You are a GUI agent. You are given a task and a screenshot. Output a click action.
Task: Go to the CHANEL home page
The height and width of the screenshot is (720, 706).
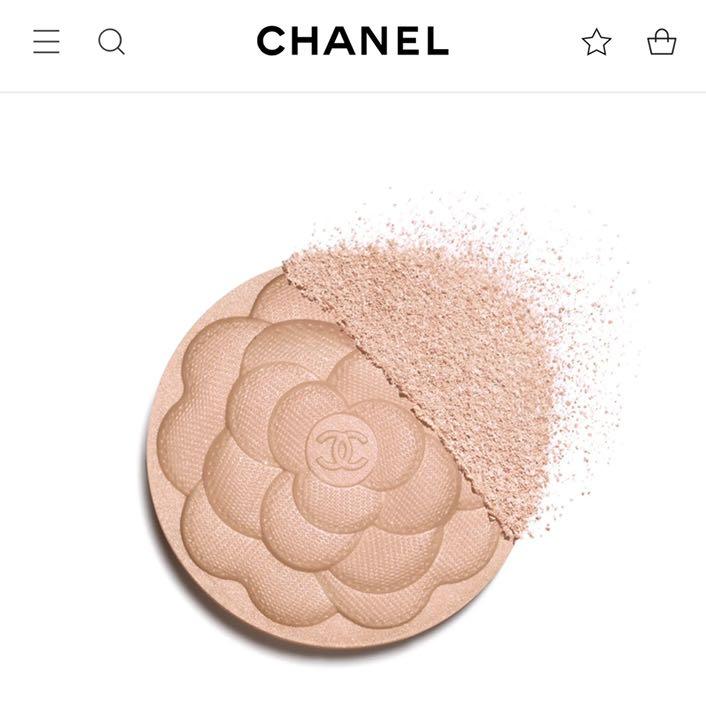tap(352, 41)
